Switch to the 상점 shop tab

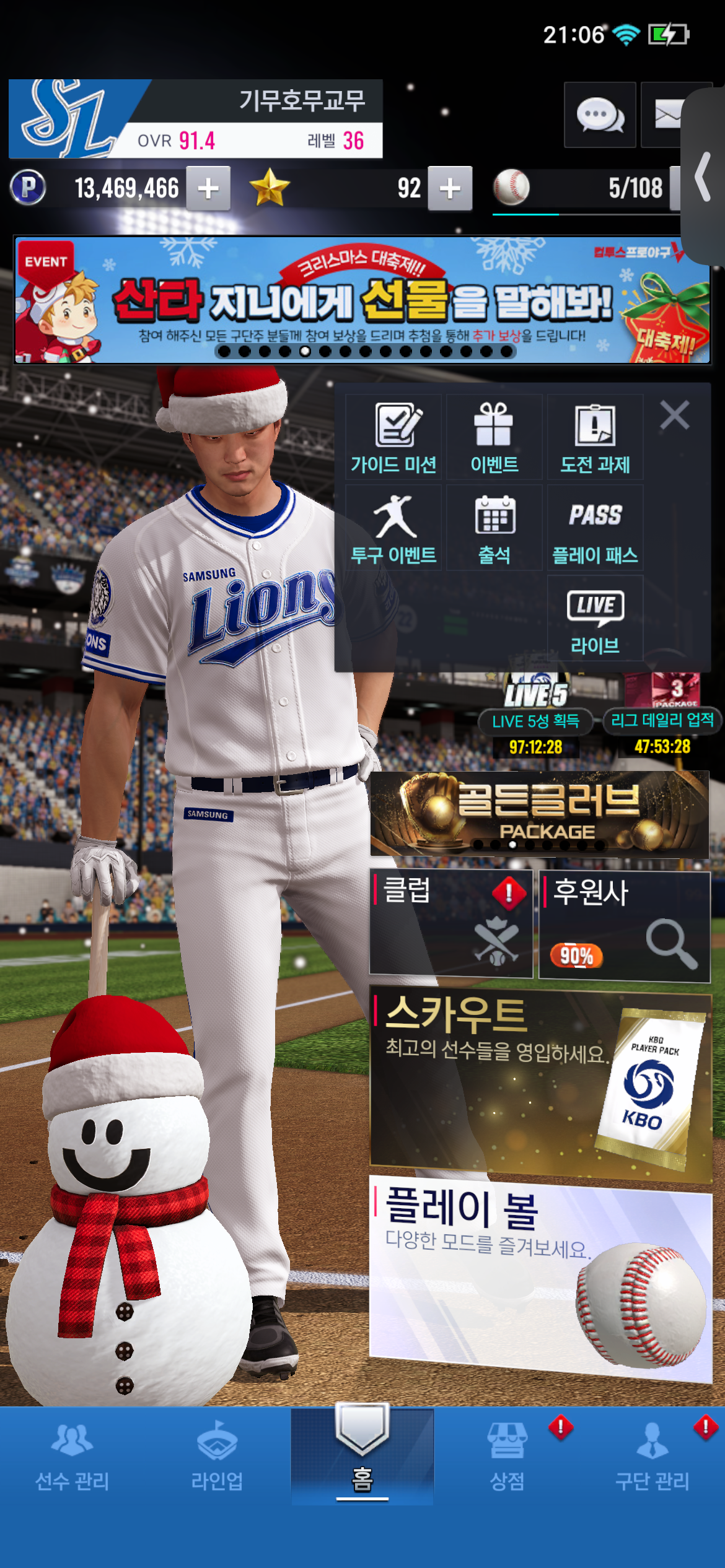507,1455
